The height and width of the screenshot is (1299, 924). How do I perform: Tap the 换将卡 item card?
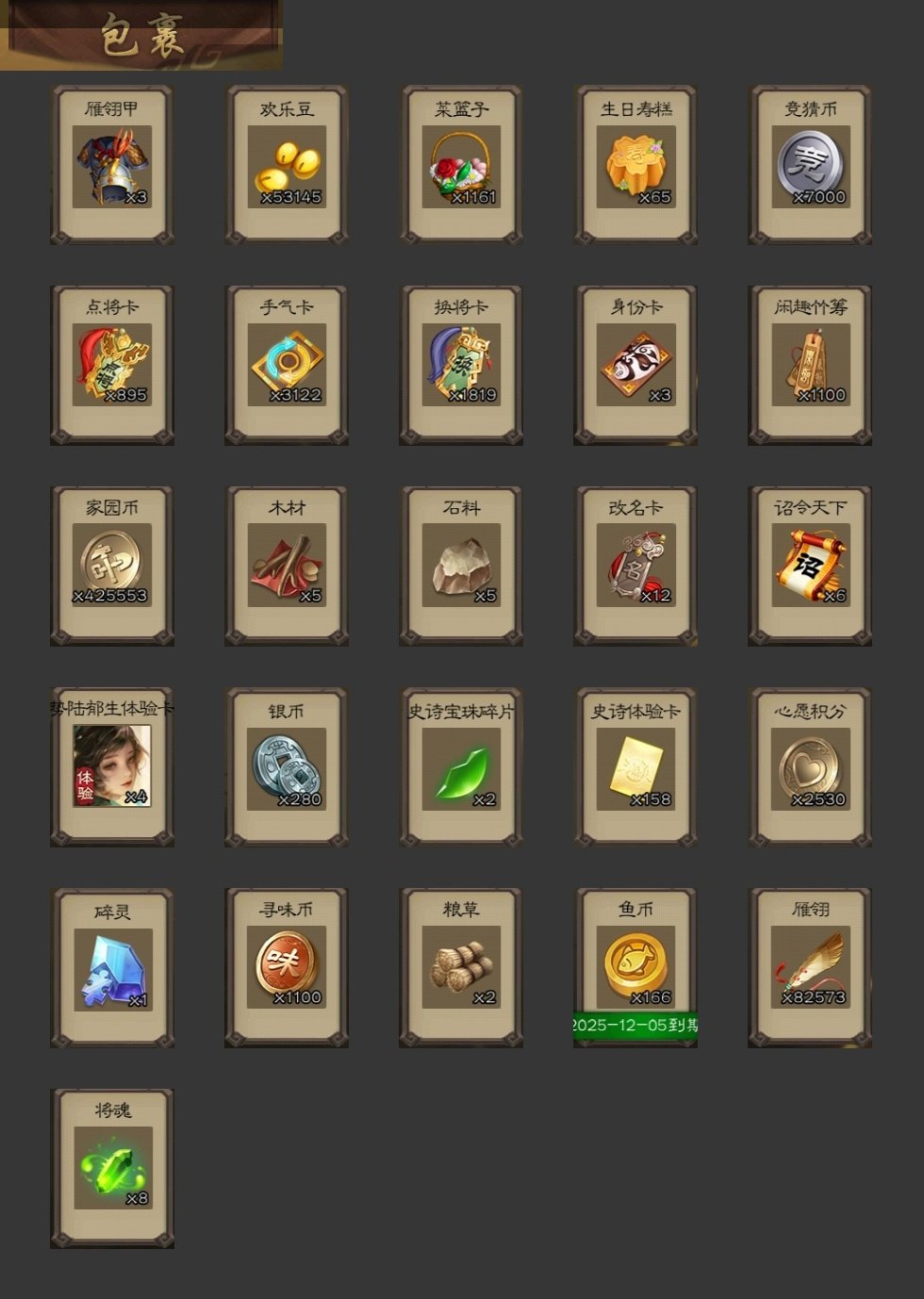461,366
